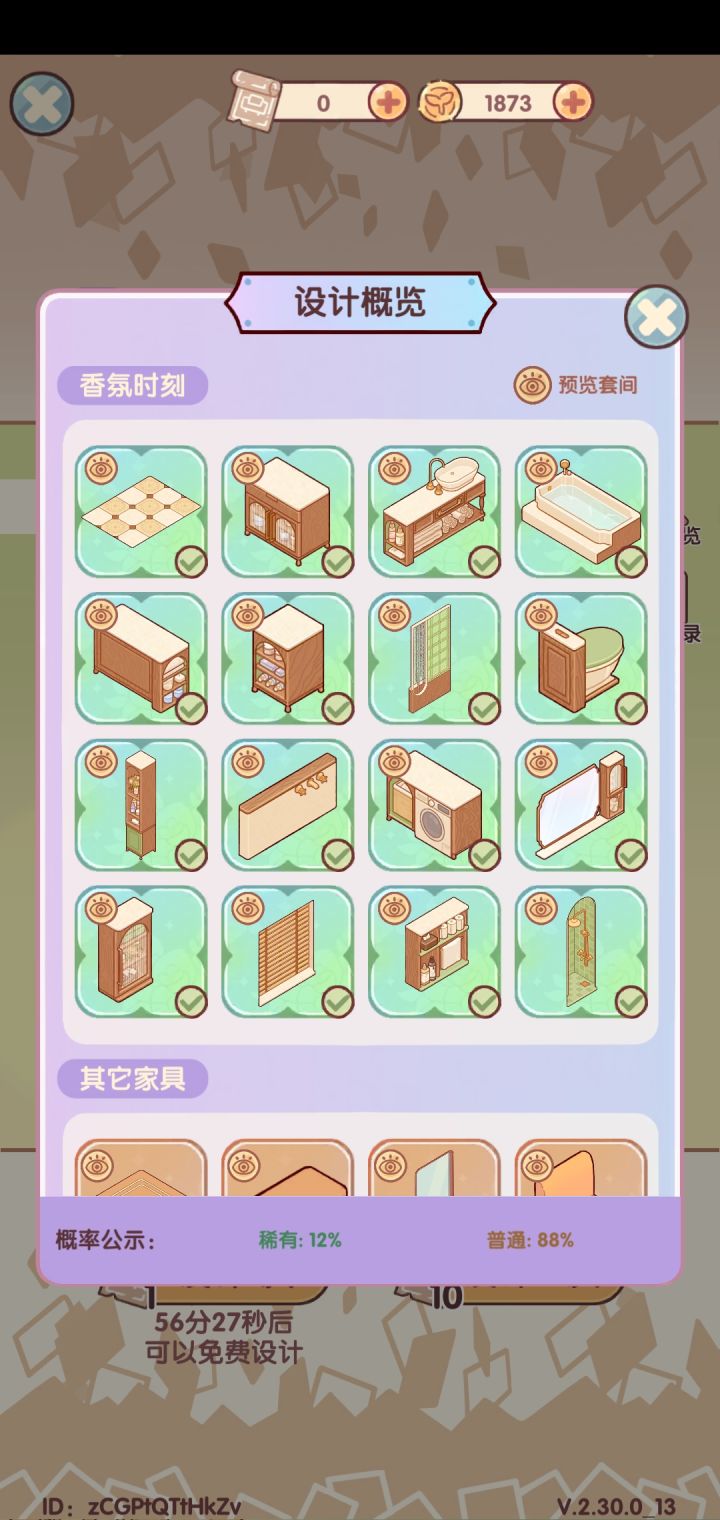Add more coins next to 1873
The width and height of the screenshot is (720, 1520).
click(572, 102)
